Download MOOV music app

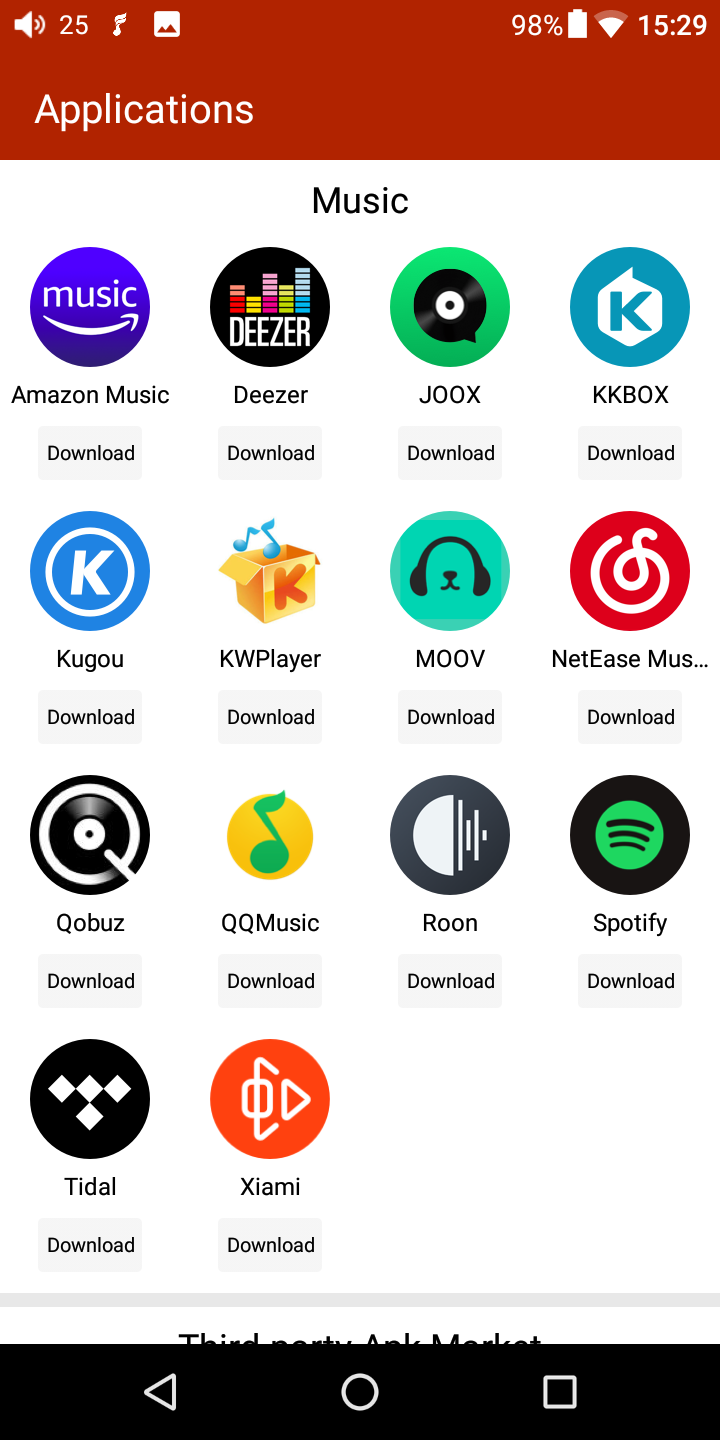(450, 717)
